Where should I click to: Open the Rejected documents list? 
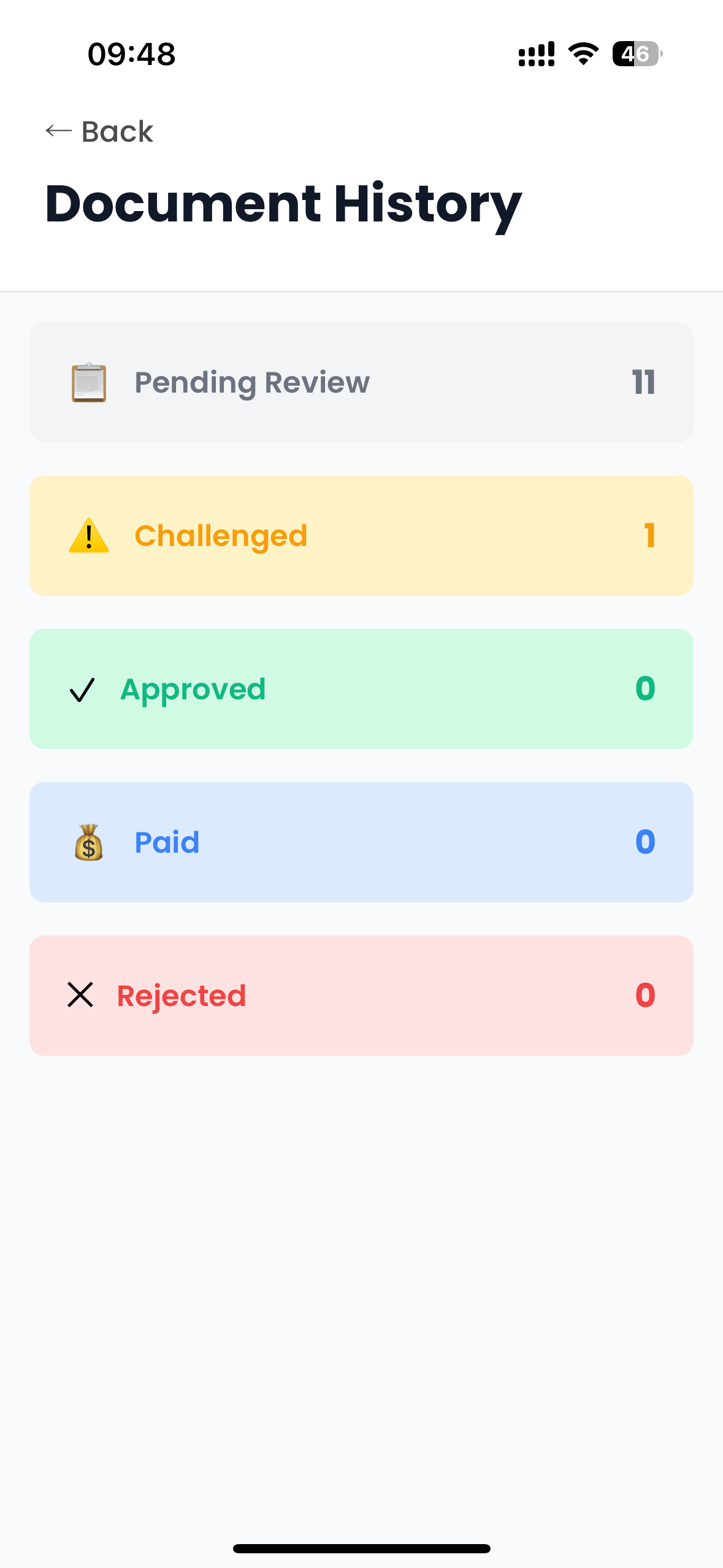pyautogui.click(x=361, y=996)
